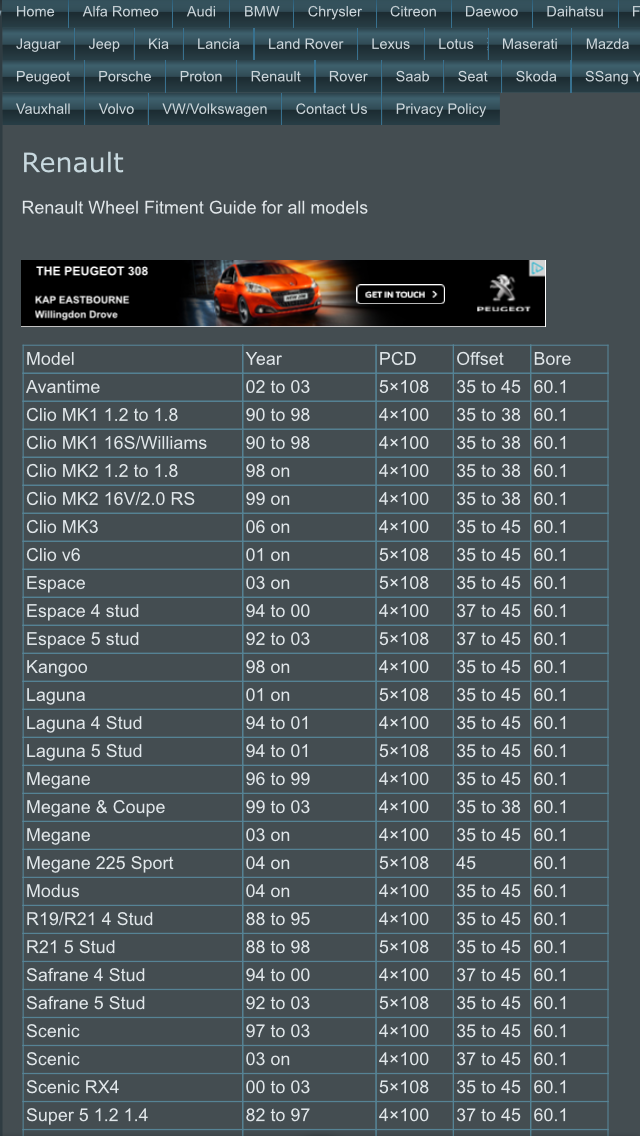
Task: Select the Lexus nav item
Action: tap(390, 44)
